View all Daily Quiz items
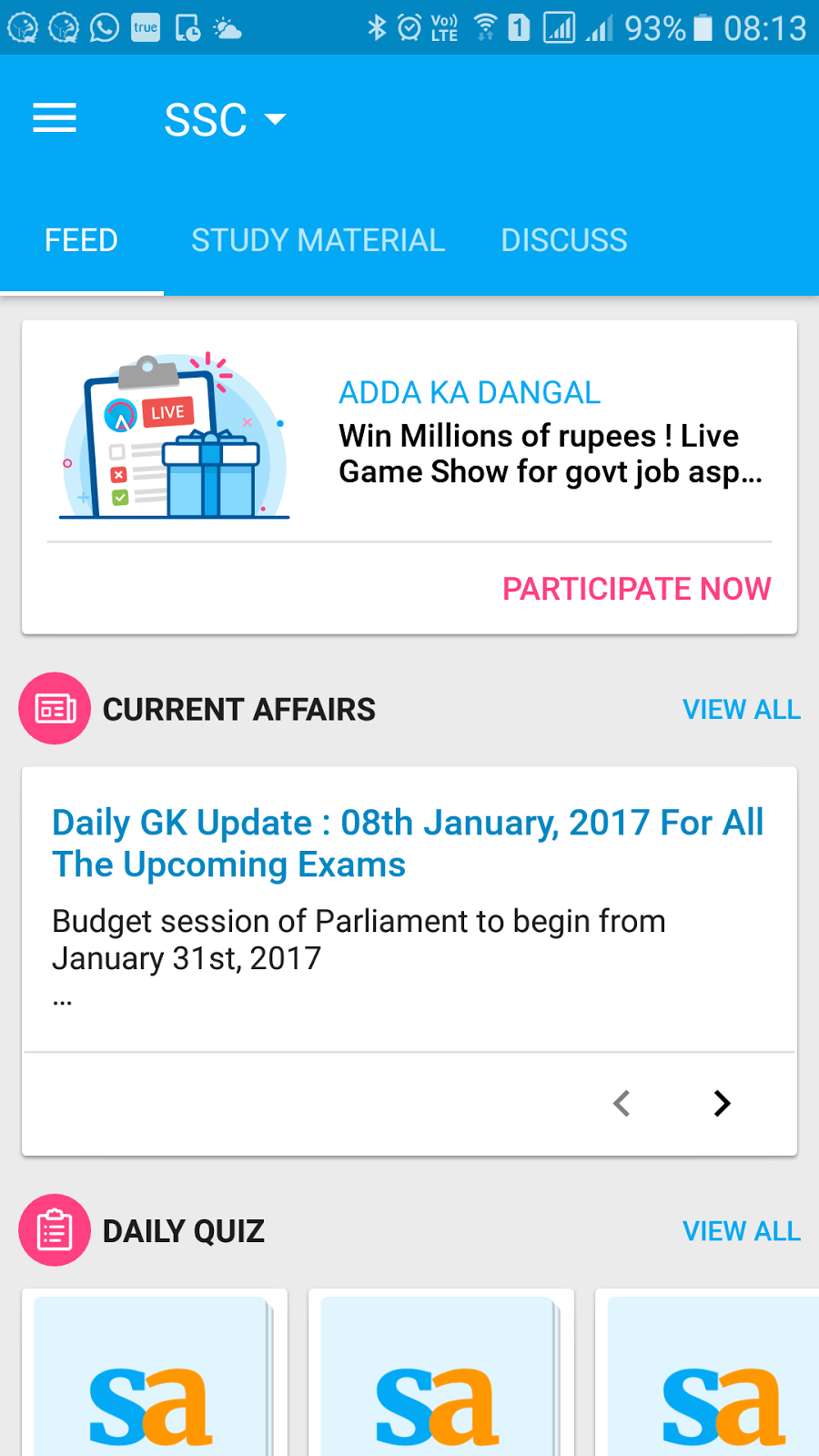This screenshot has width=819, height=1456. [x=742, y=1231]
